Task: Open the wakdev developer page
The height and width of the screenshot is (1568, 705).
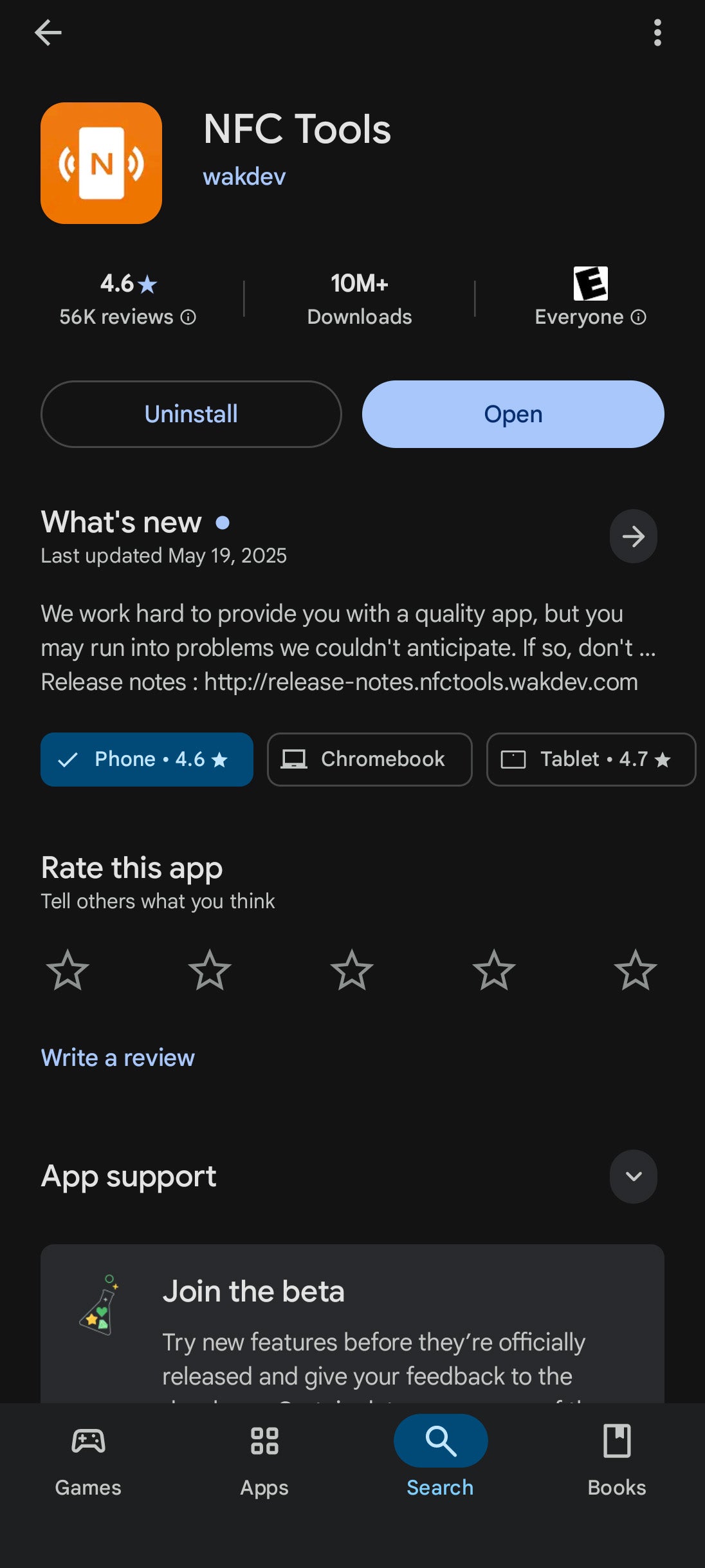Action: click(244, 176)
